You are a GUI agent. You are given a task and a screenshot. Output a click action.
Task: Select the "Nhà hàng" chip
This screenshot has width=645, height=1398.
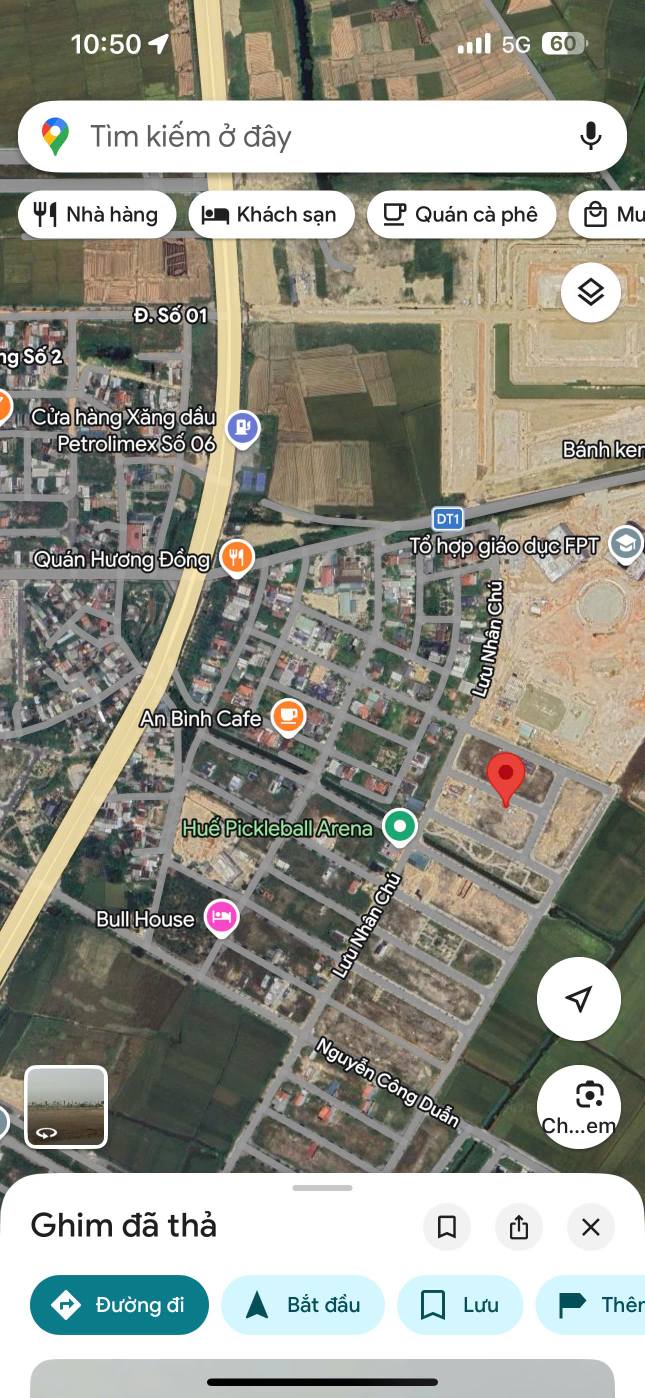[x=97, y=214]
